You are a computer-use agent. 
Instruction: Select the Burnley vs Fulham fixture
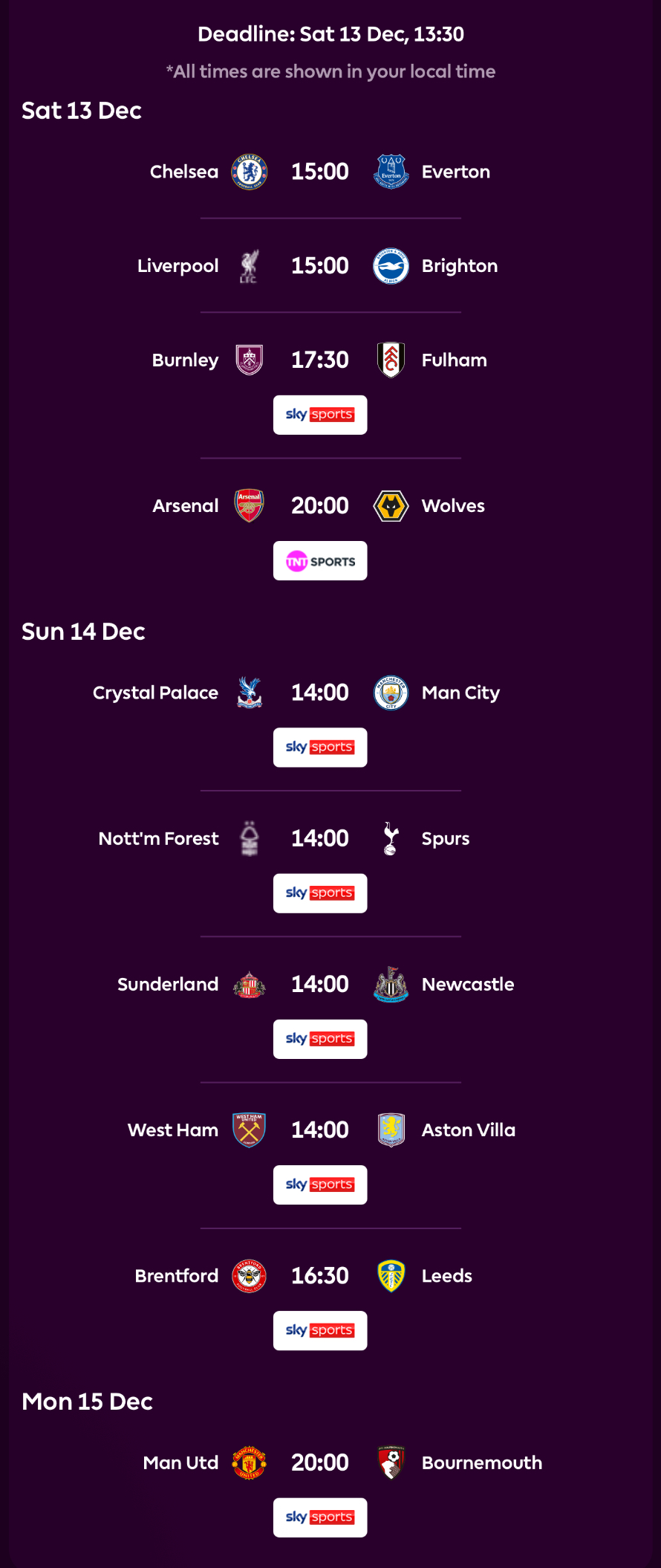(x=320, y=360)
